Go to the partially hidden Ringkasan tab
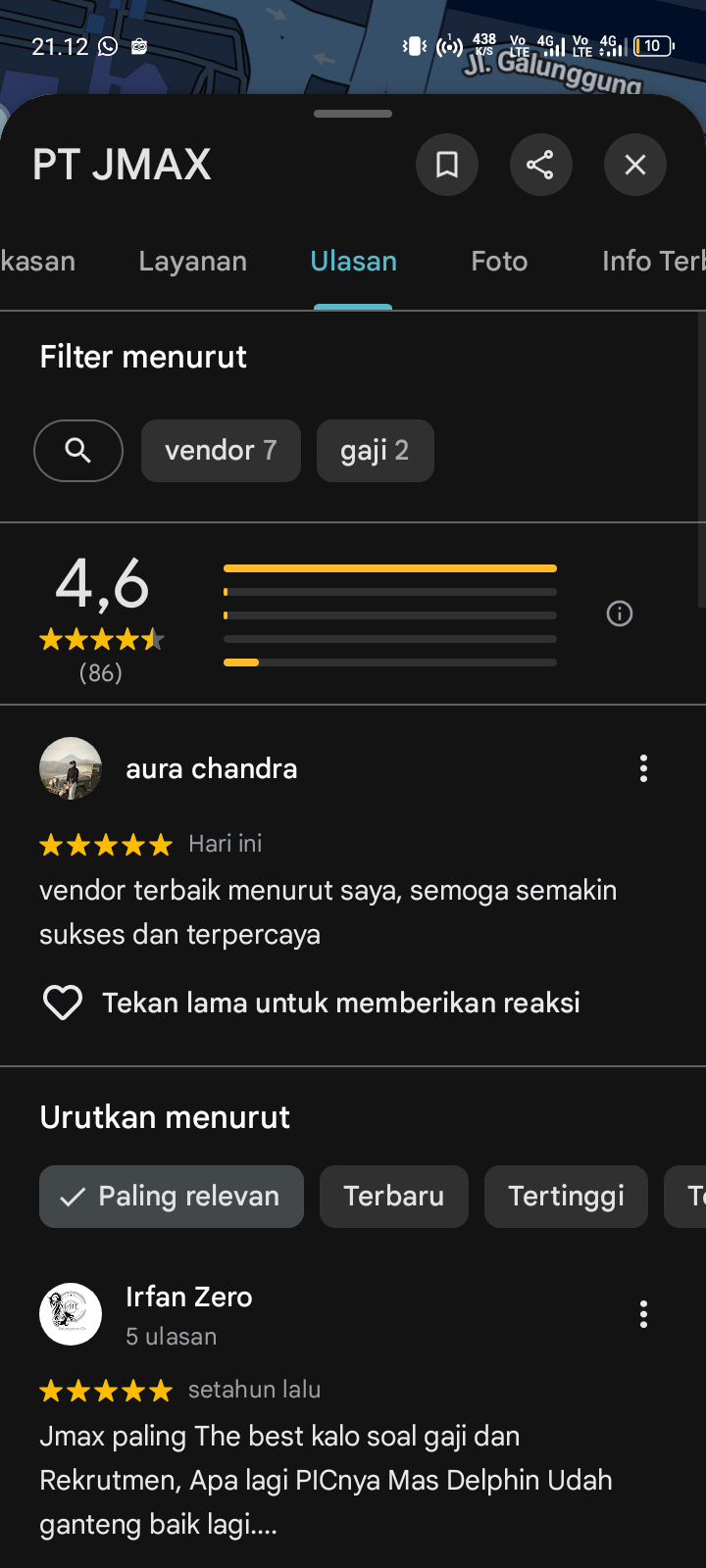The image size is (706, 1568). (x=37, y=262)
